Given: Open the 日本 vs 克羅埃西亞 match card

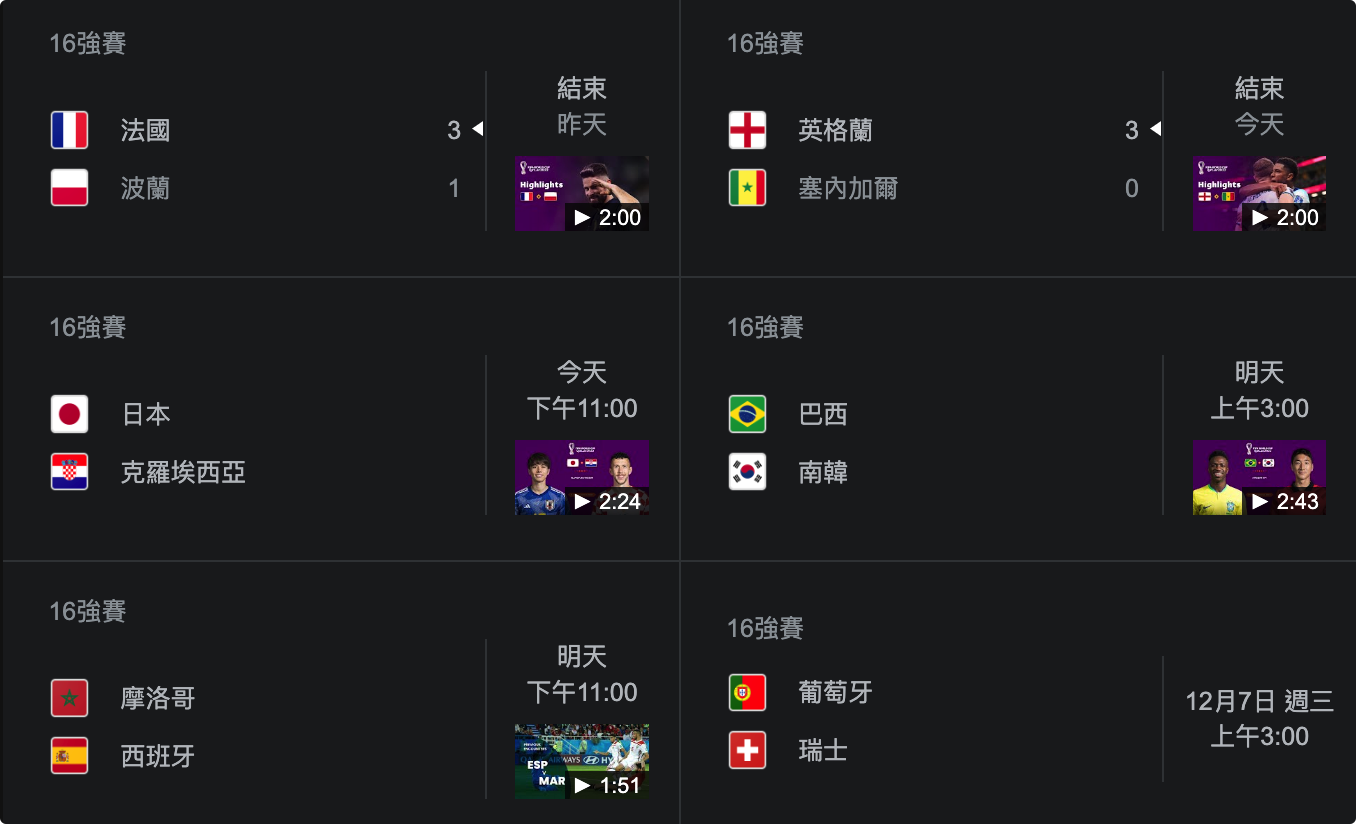Looking at the screenshot, I should pos(260,443).
